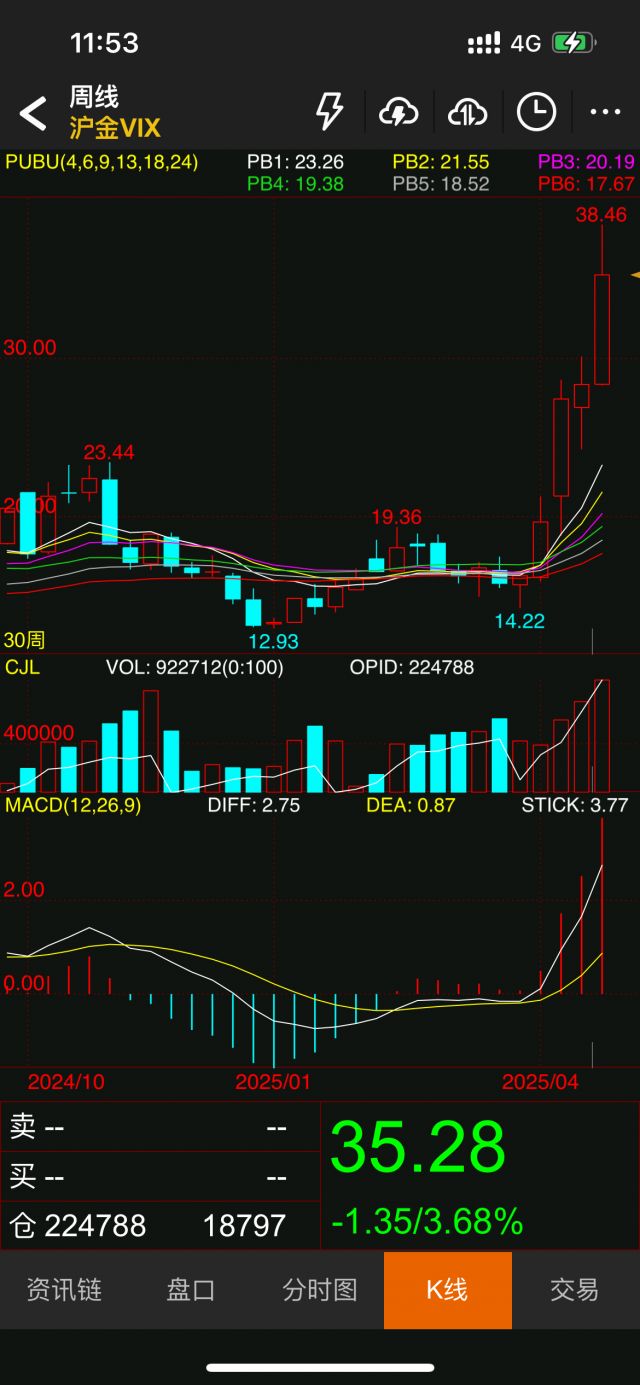Screen dimensions: 640x1385
Task: Change the MACD indicator
Action: [73, 804]
